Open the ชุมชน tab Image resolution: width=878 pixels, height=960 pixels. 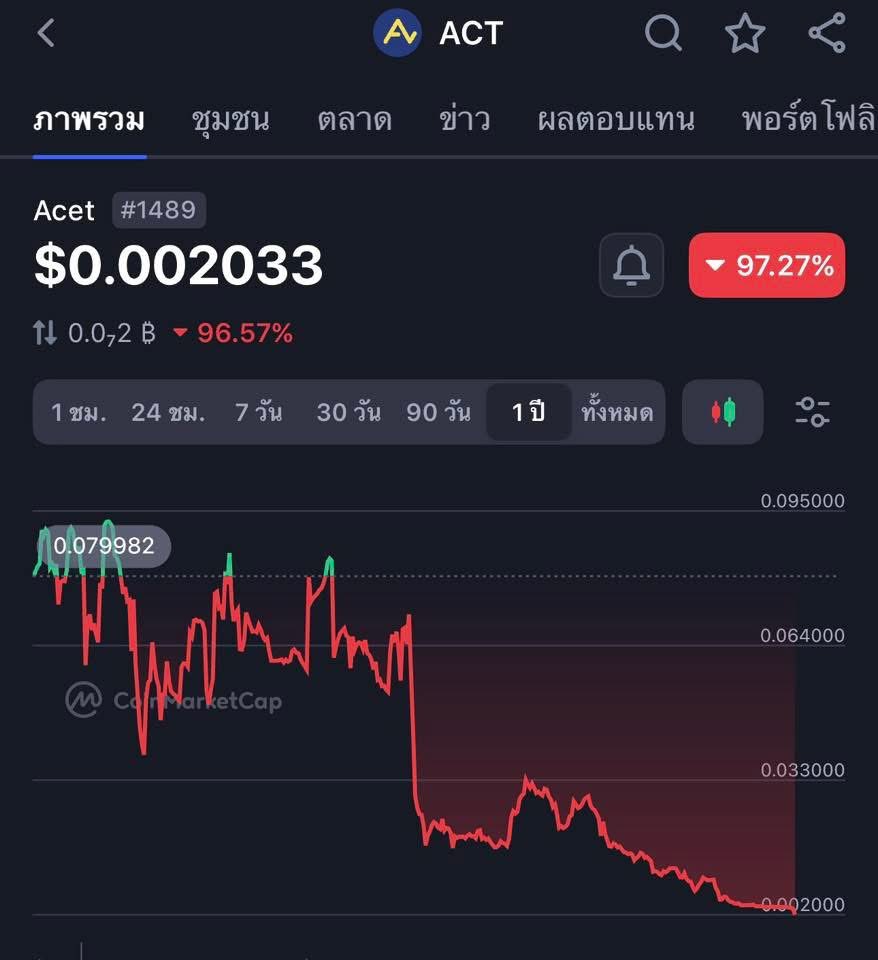[x=230, y=120]
